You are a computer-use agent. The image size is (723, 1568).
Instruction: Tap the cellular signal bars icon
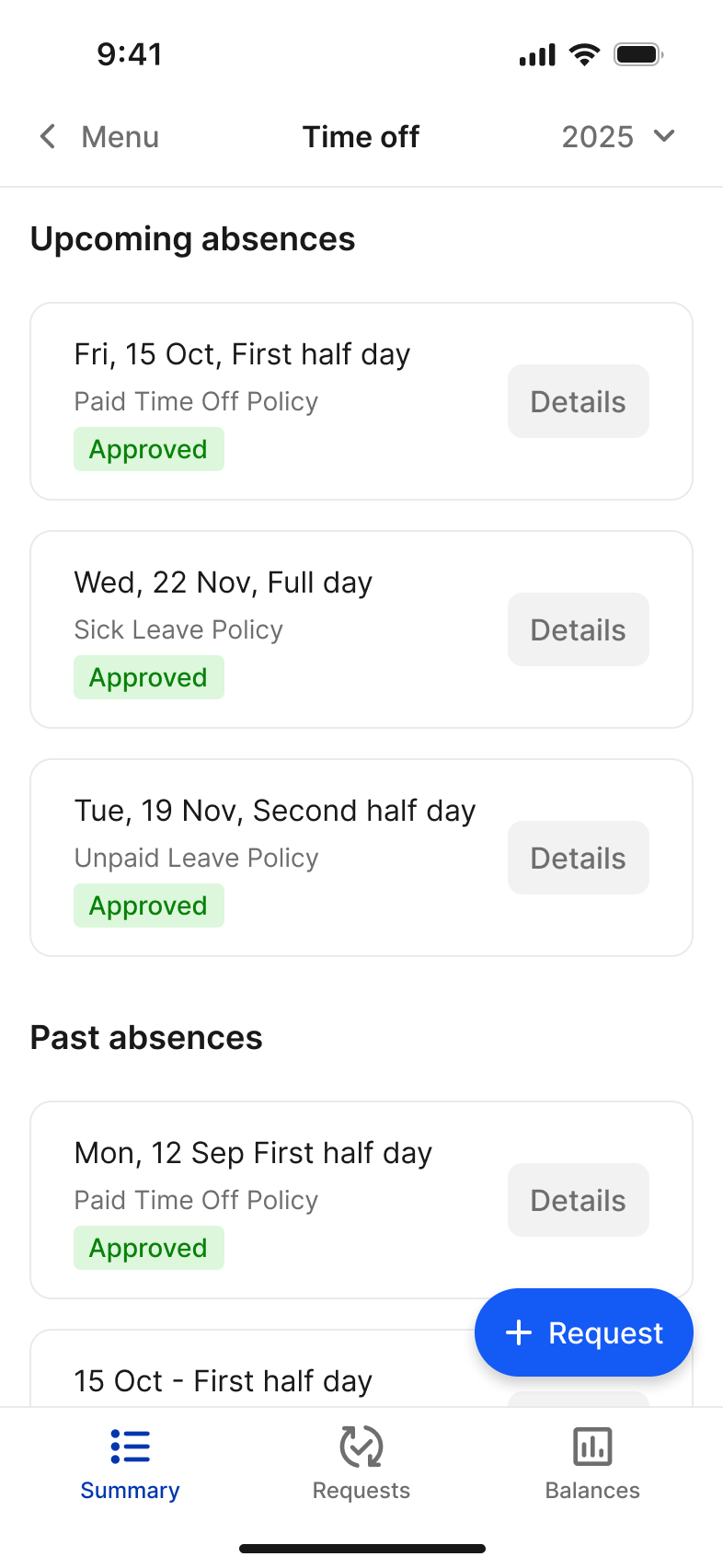(x=536, y=53)
